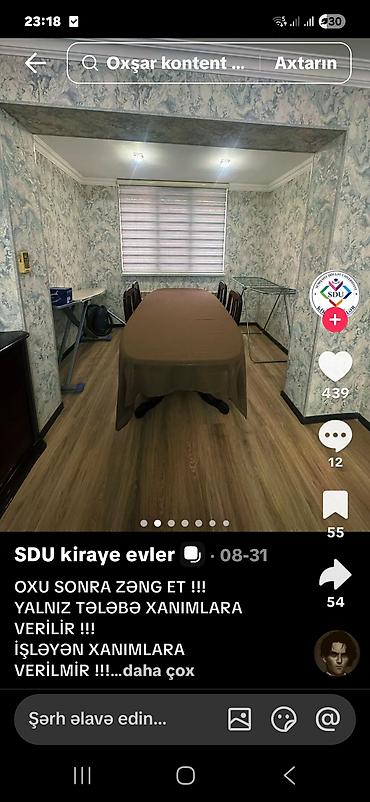Share the post via the arrow

pos(335,574)
